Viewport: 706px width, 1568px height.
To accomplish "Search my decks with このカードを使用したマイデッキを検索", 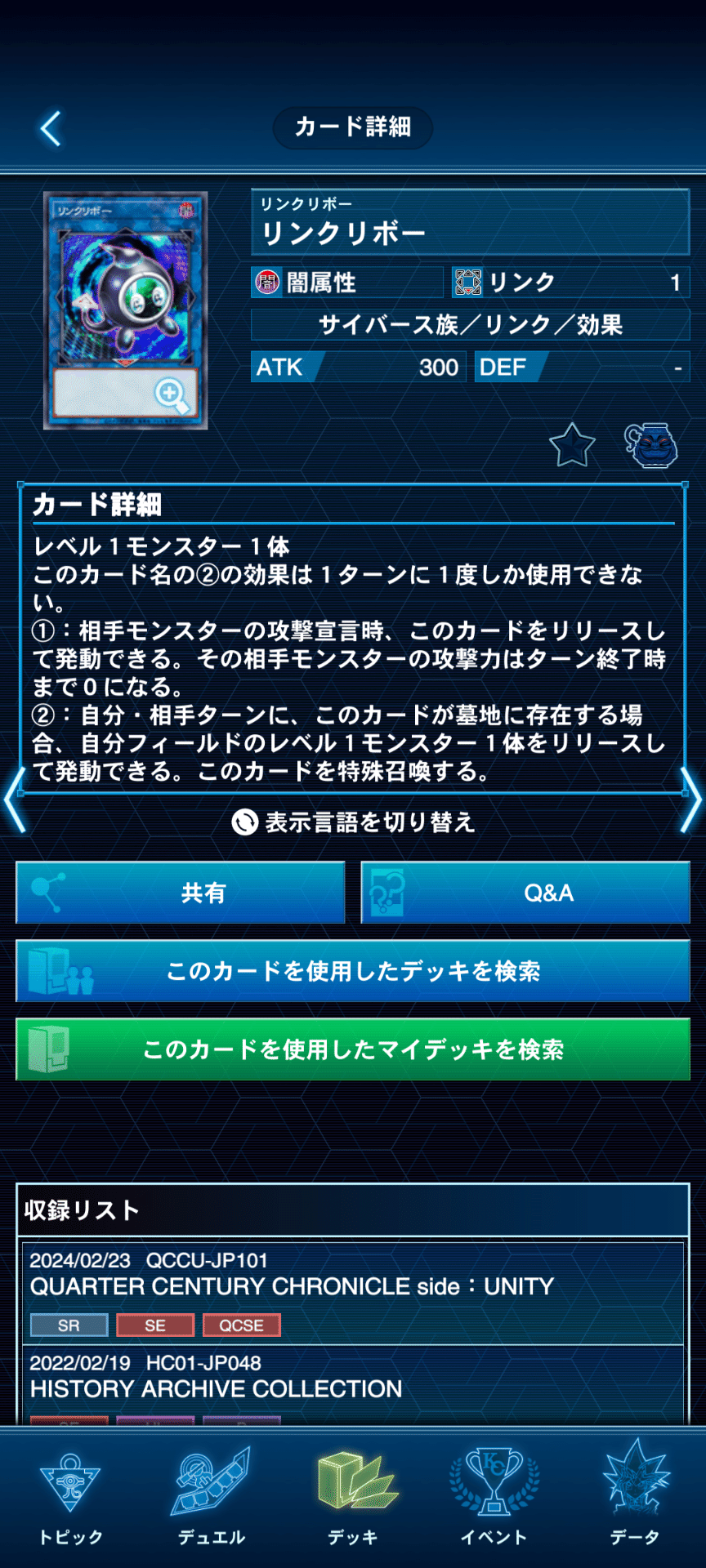I will [353, 1049].
